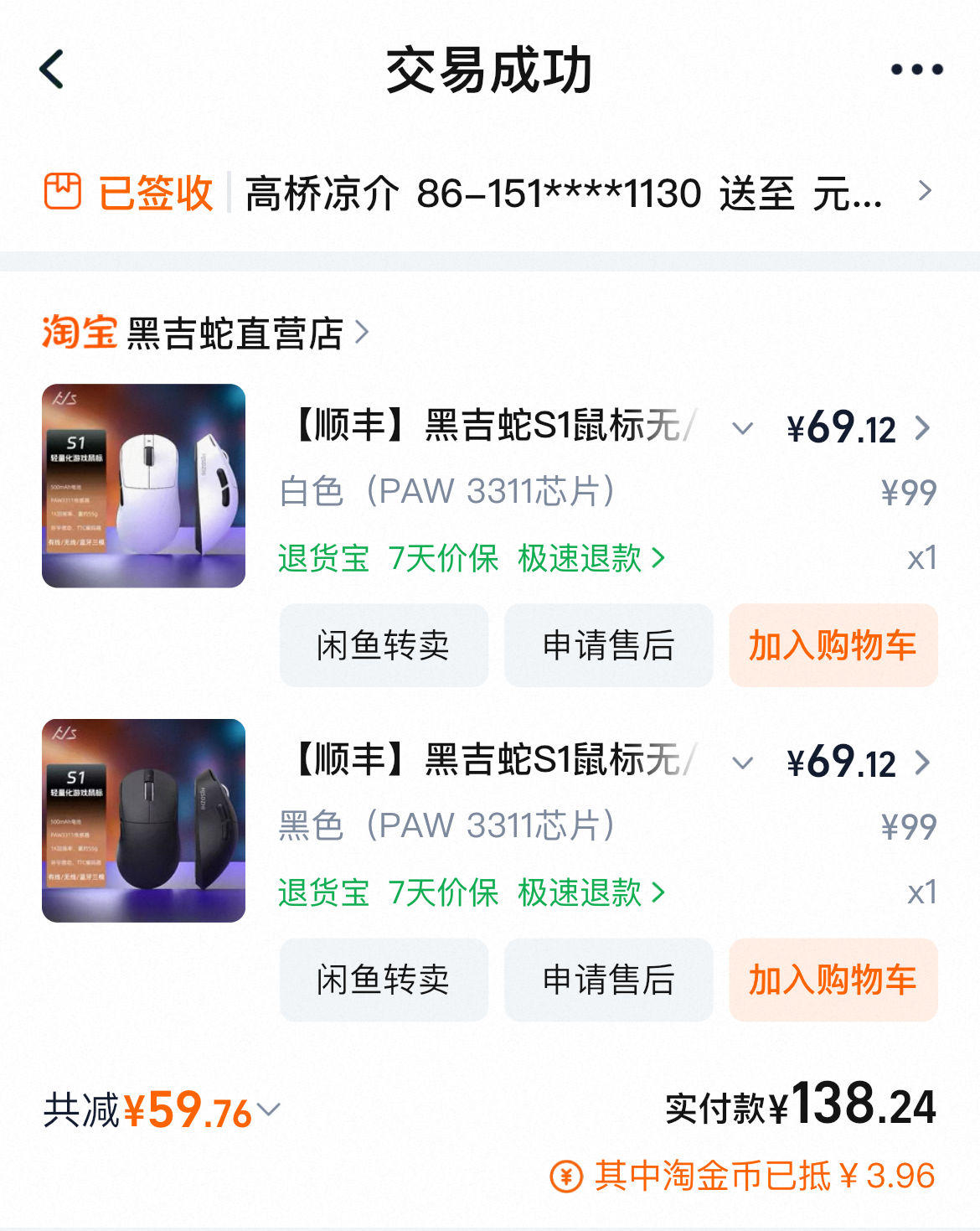The image size is (980, 1231).
Task: Open the white mouse product image
Action: tap(143, 486)
